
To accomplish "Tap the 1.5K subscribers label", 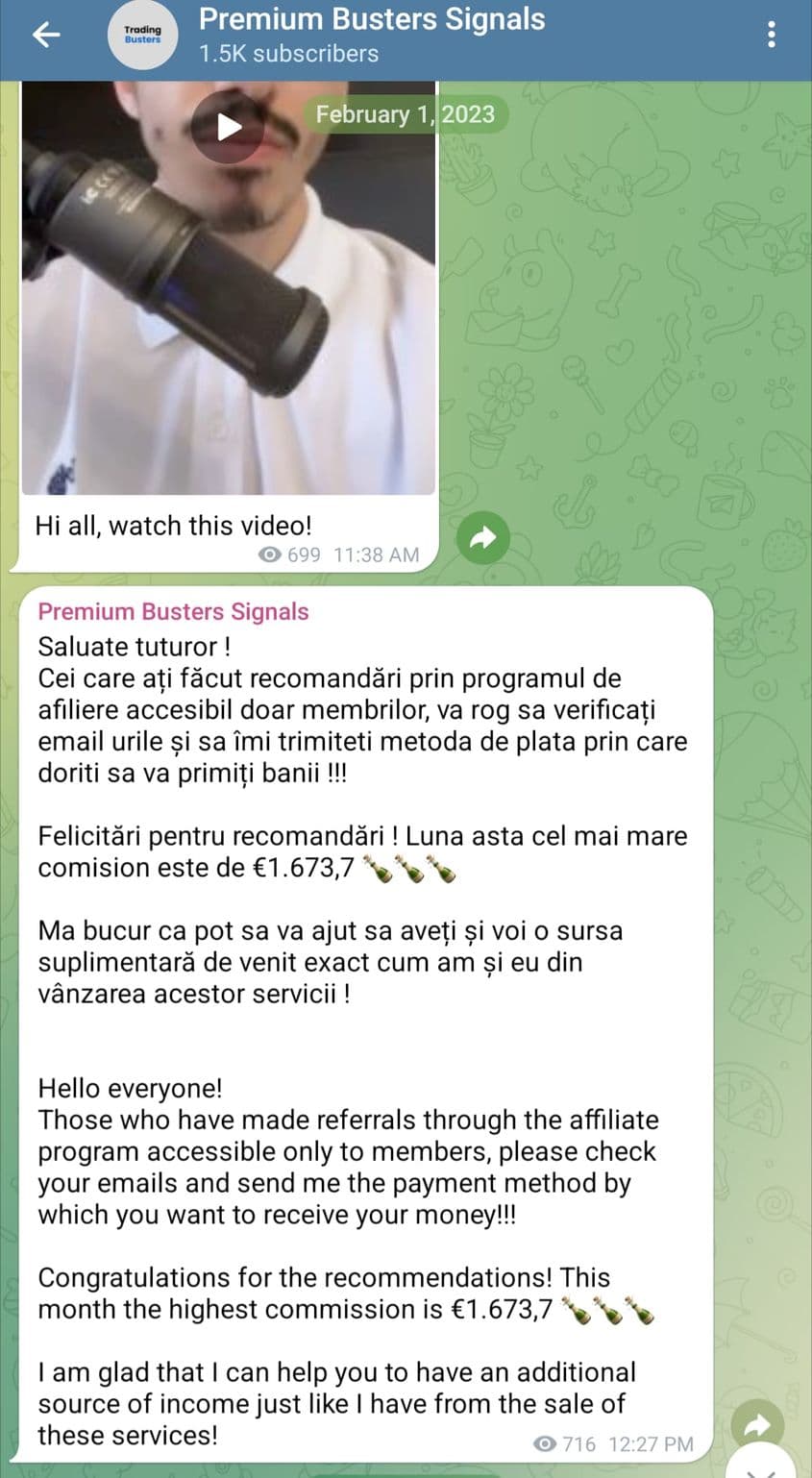I will [286, 55].
